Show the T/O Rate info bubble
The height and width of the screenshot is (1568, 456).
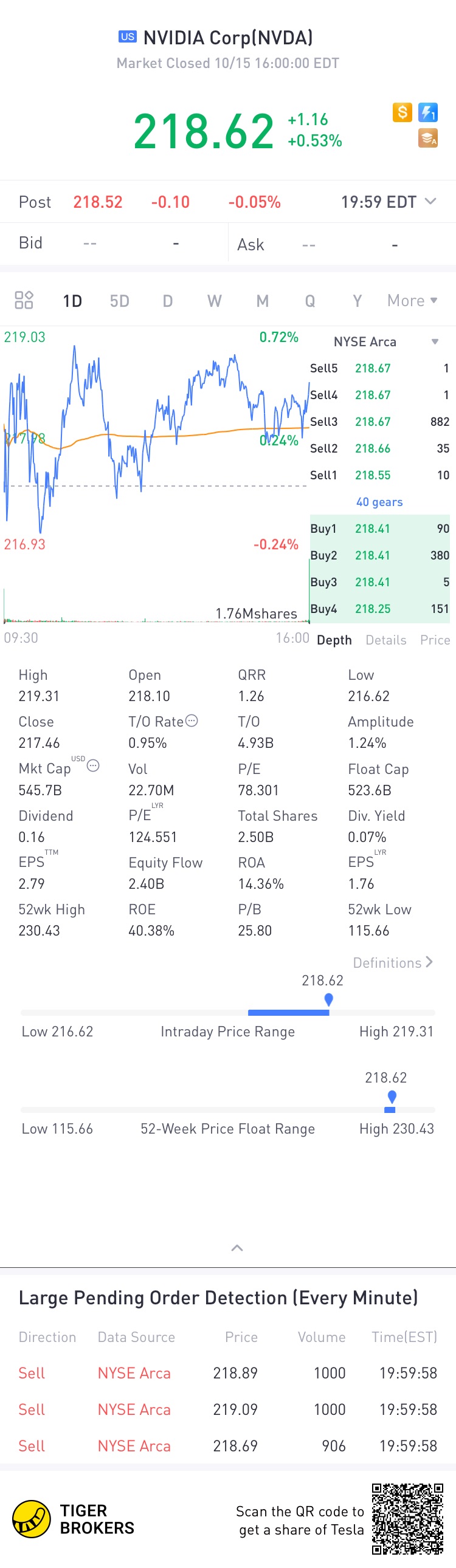pyautogui.click(x=192, y=721)
